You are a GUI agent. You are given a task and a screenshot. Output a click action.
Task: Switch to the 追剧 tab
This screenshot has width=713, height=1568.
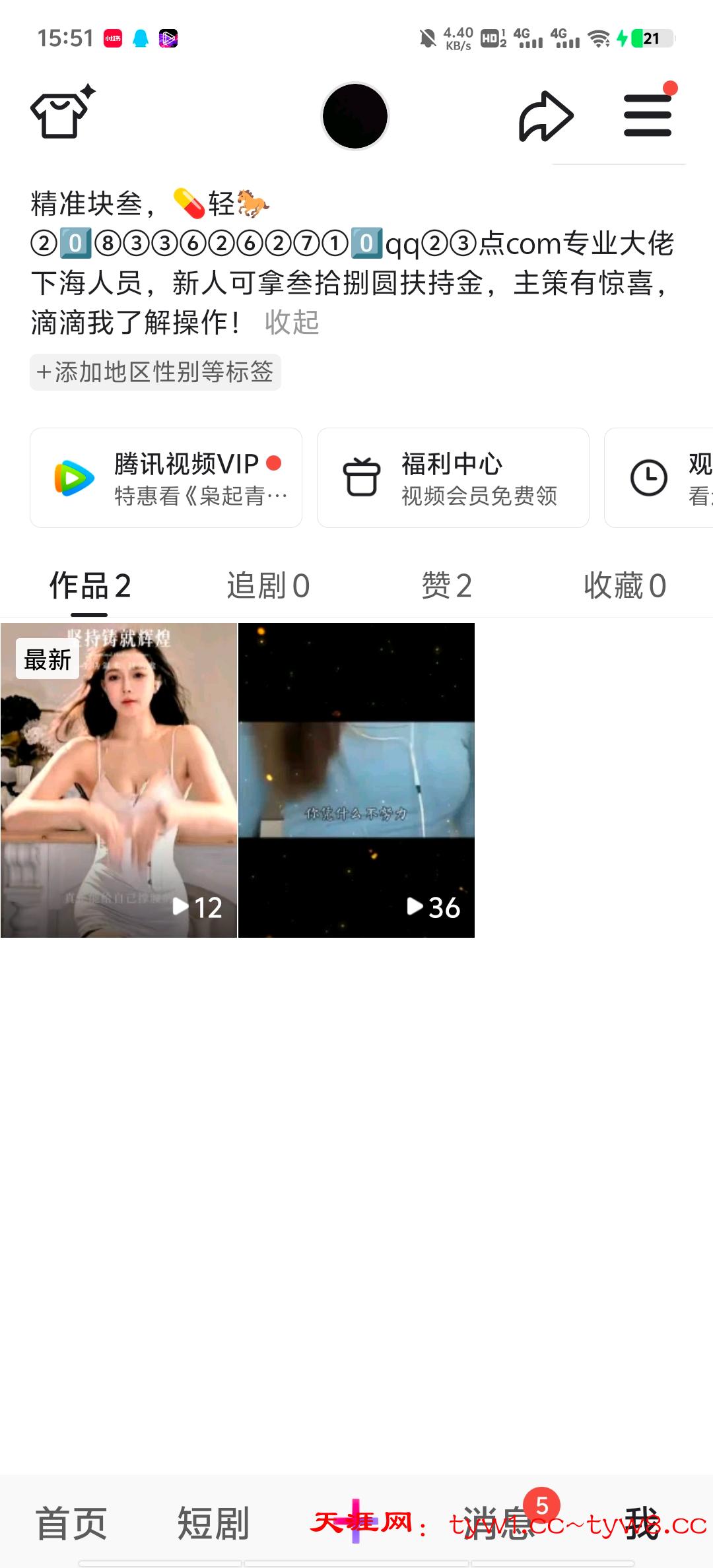click(x=268, y=586)
